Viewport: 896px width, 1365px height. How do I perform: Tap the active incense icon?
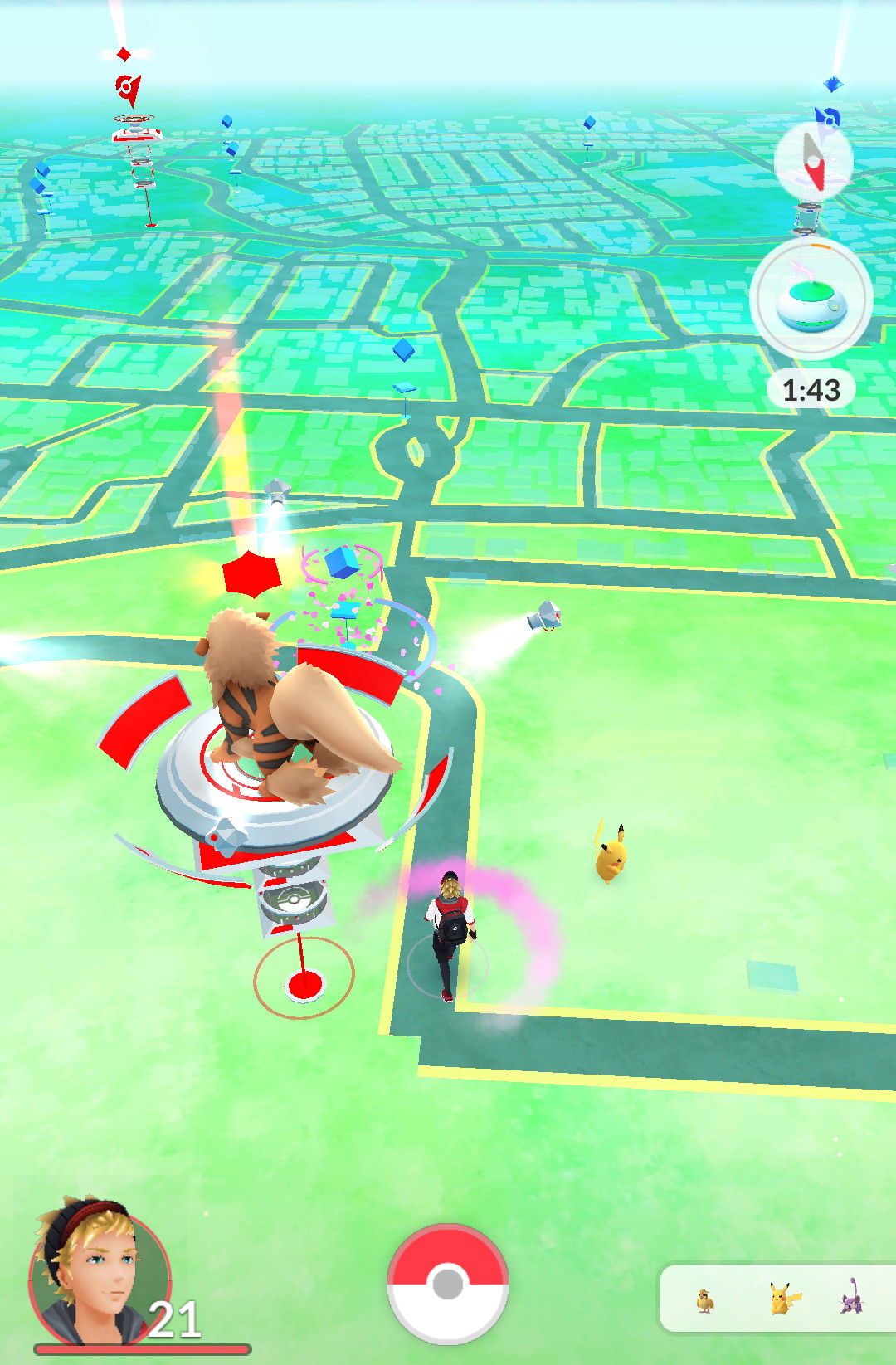coord(811,300)
